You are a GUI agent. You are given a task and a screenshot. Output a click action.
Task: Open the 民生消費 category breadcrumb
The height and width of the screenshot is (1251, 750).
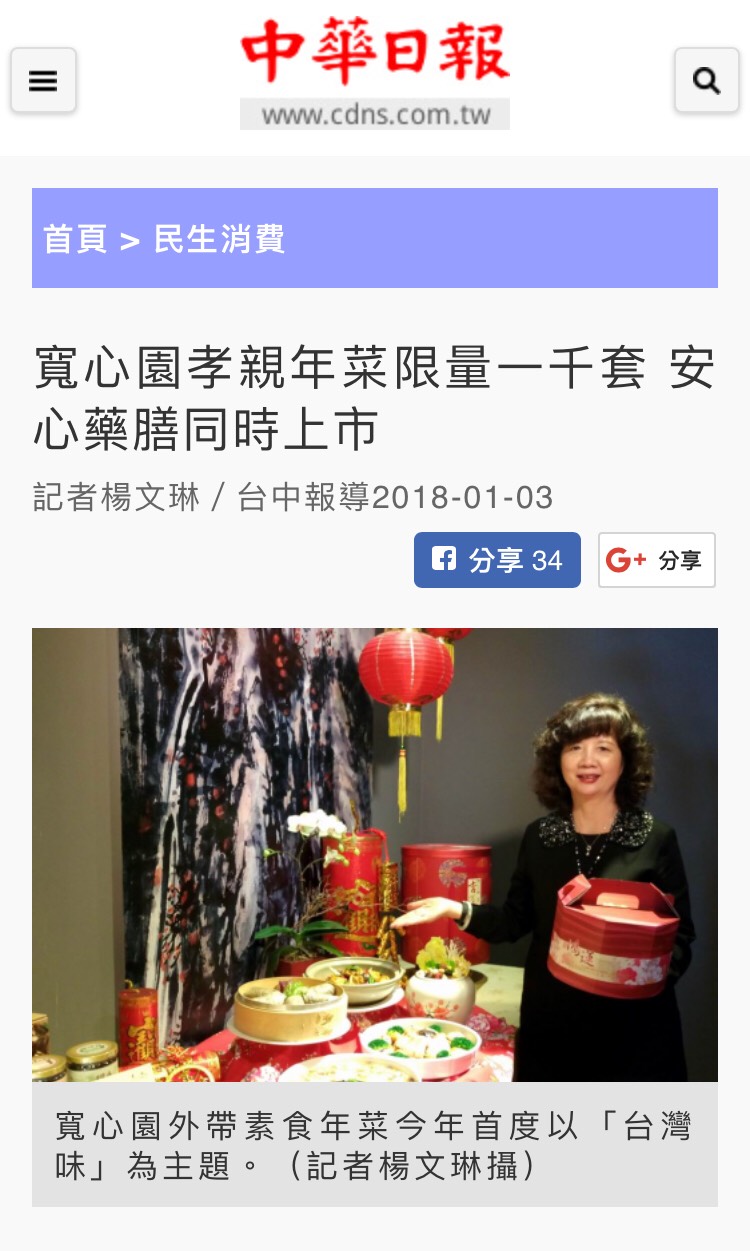click(x=219, y=239)
